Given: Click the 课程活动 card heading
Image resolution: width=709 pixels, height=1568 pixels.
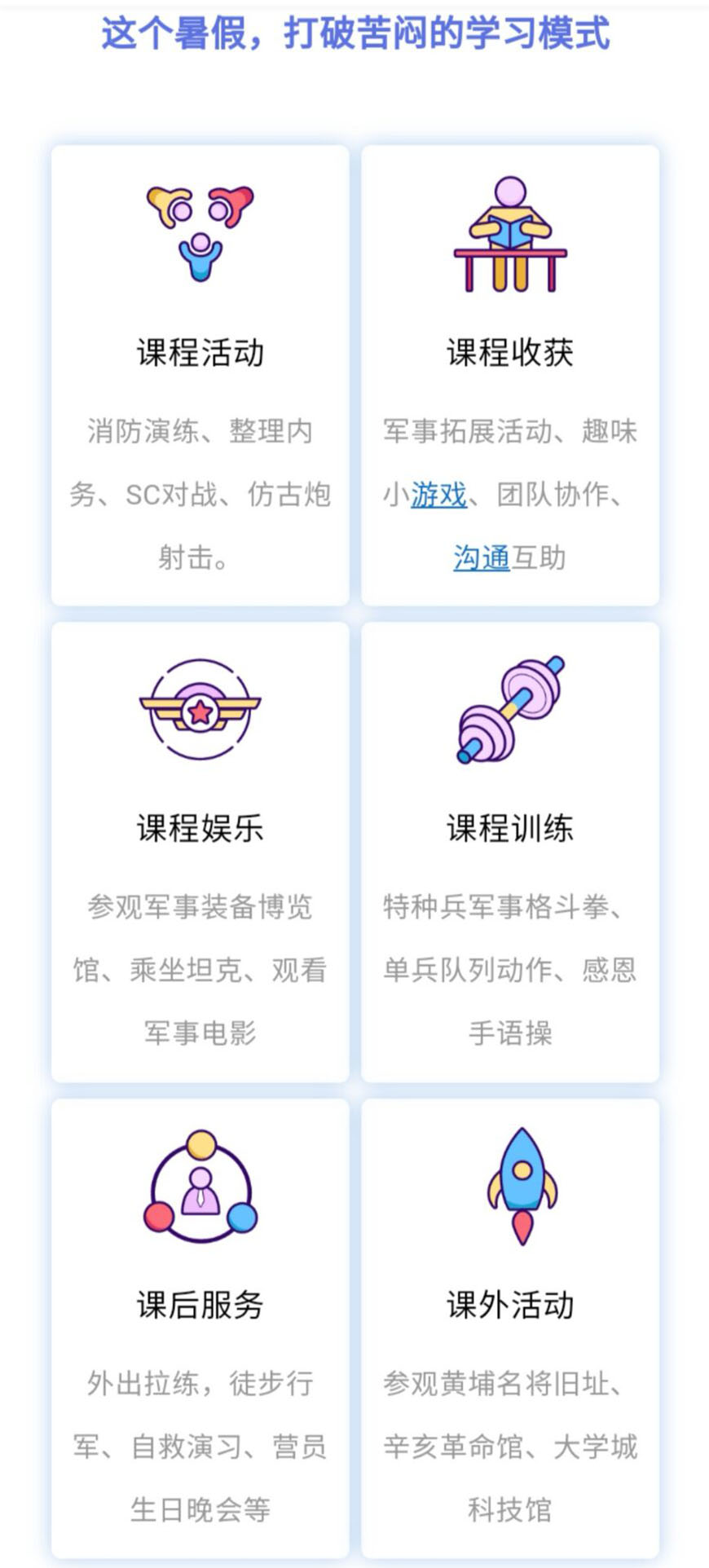Looking at the screenshot, I should click(x=200, y=354).
